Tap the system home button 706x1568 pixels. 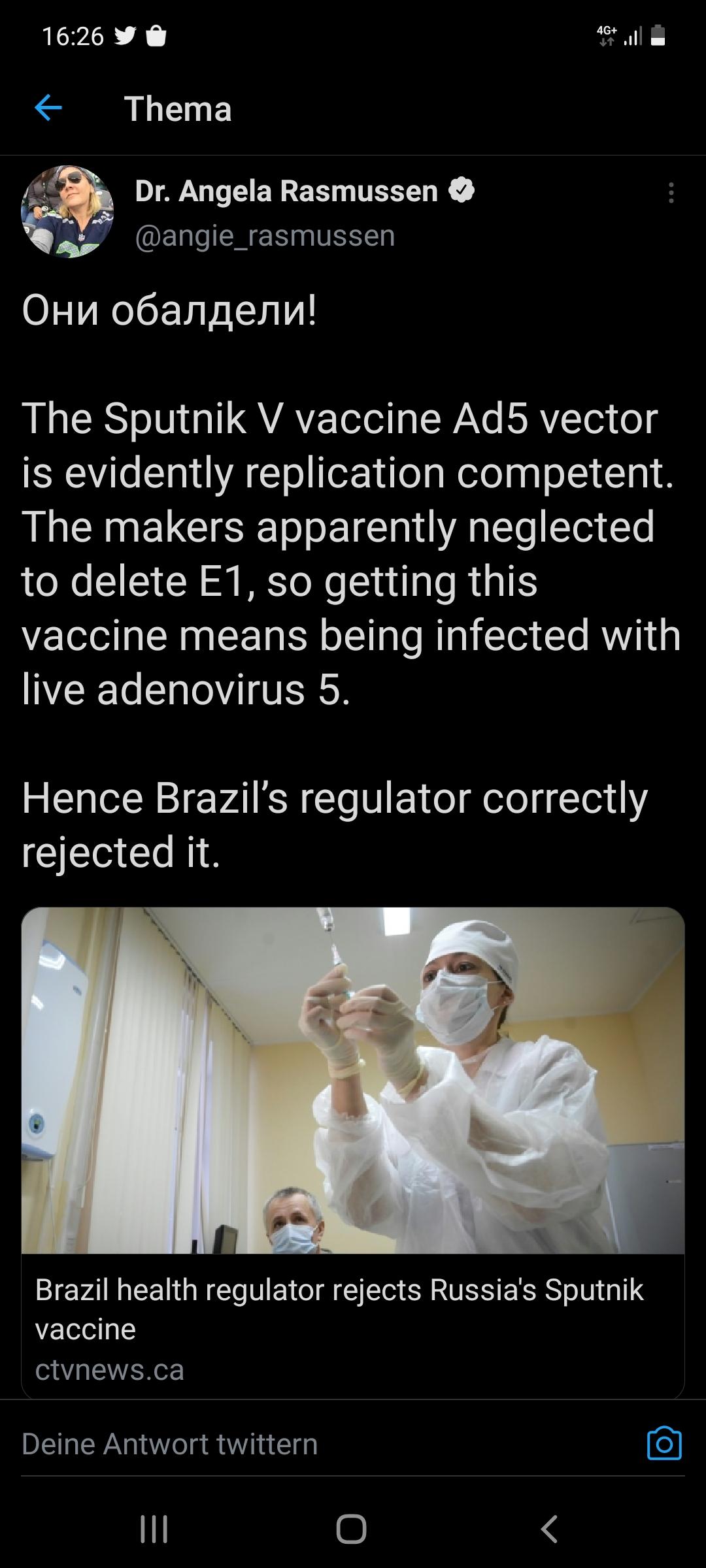pos(351,1529)
